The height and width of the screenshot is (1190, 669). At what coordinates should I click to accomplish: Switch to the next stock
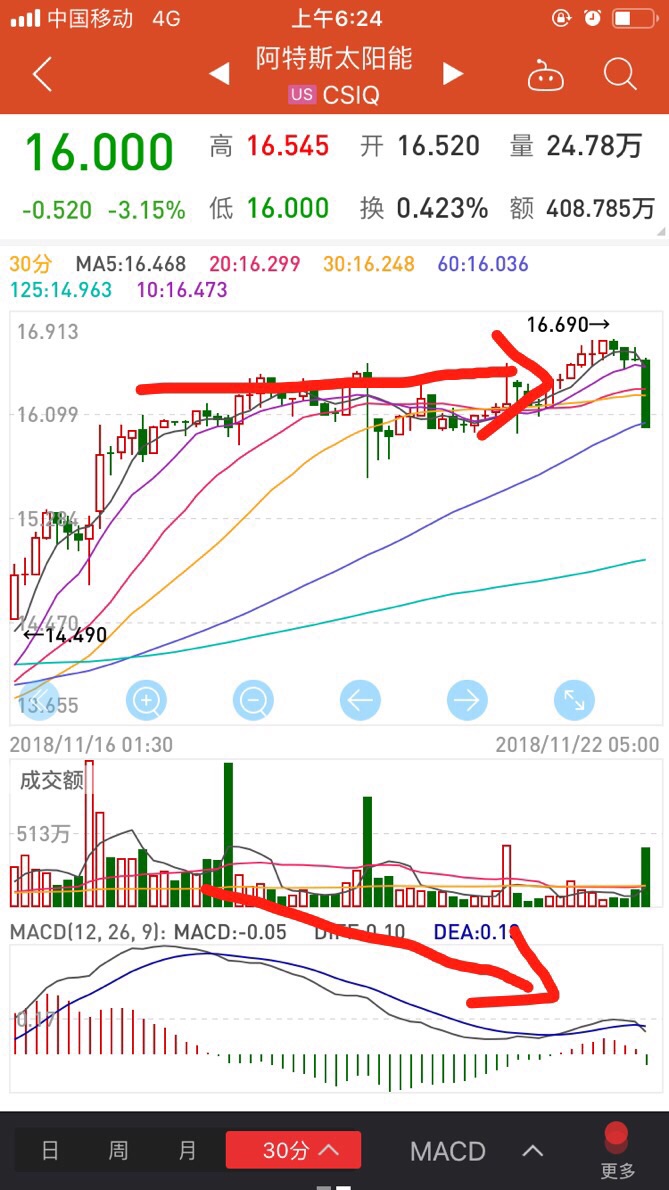(x=453, y=73)
